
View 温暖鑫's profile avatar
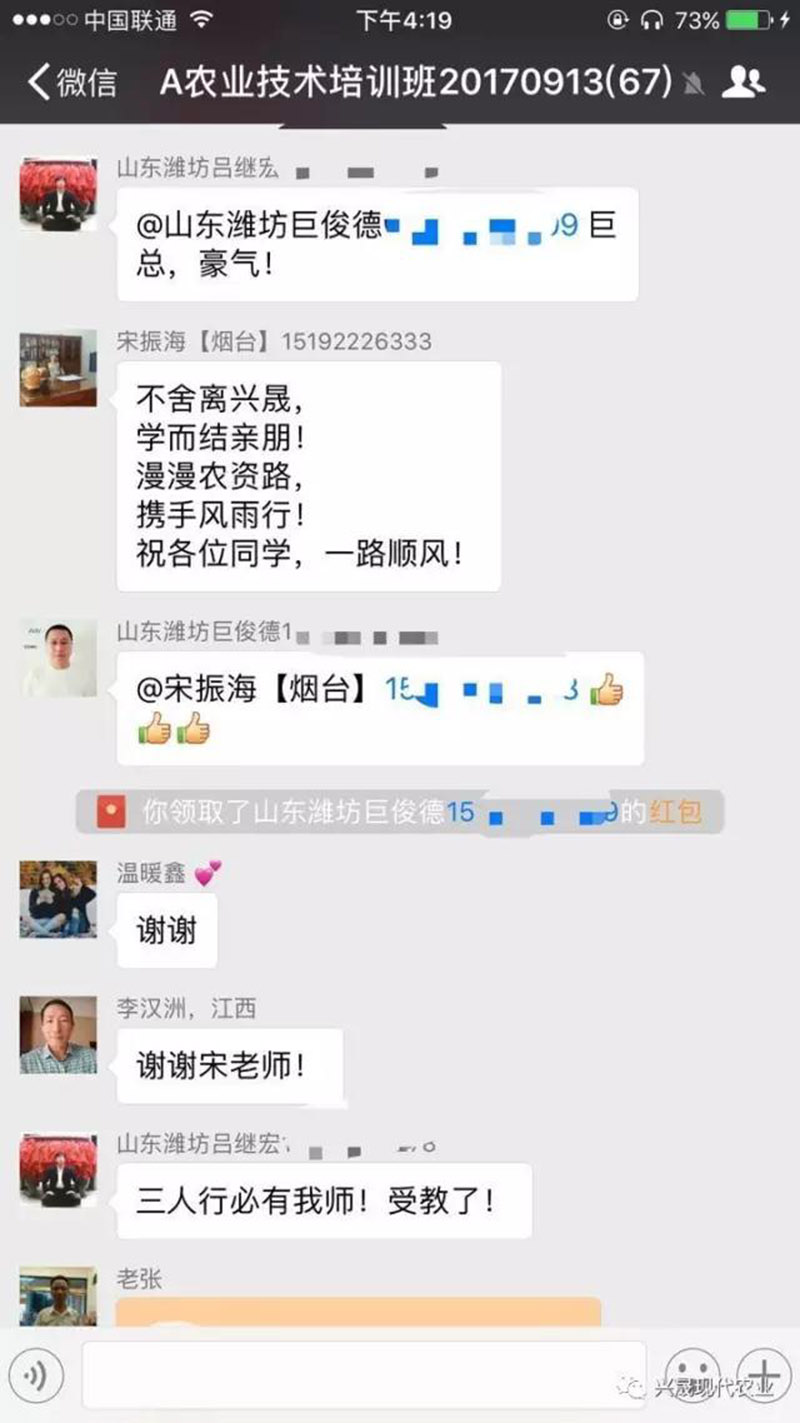[58, 899]
